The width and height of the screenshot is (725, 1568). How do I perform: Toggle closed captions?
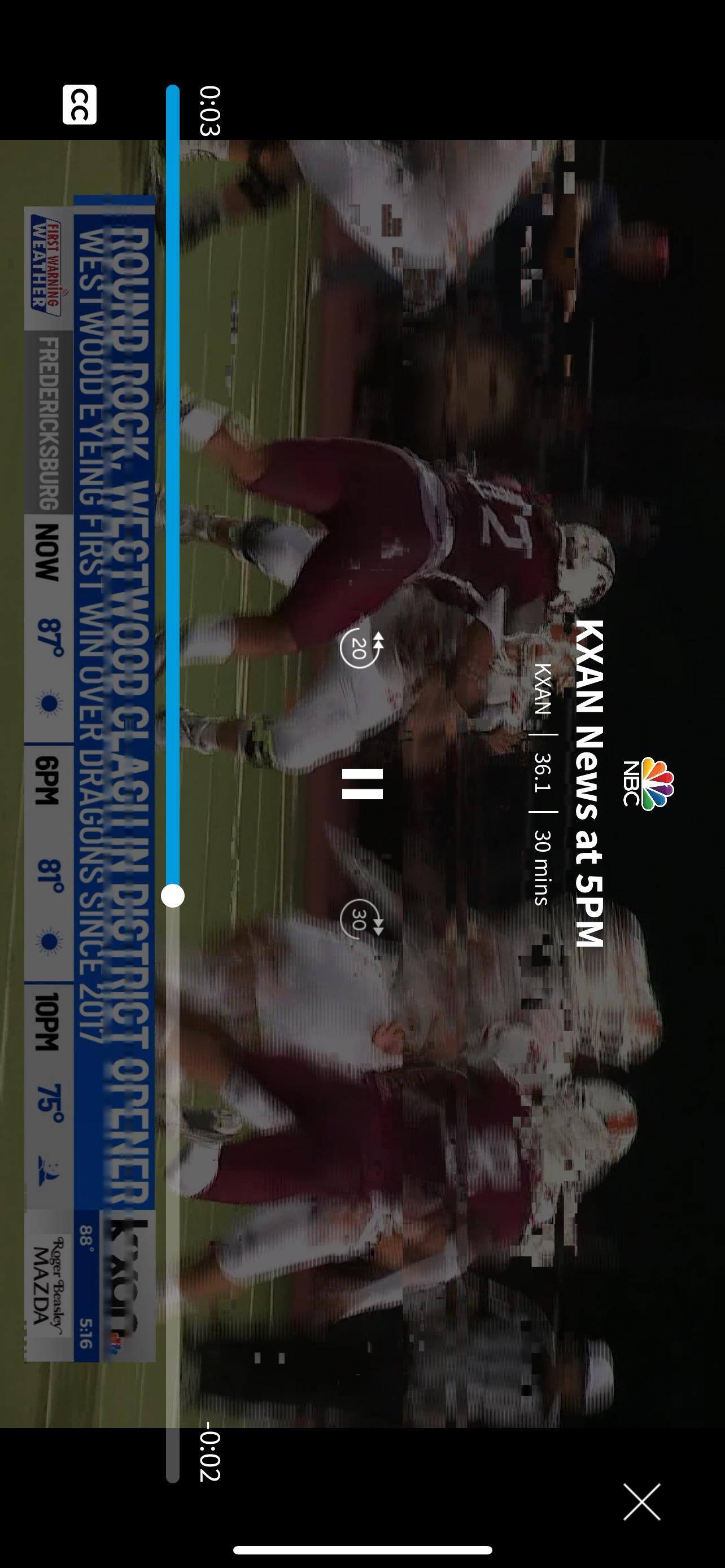[x=80, y=104]
